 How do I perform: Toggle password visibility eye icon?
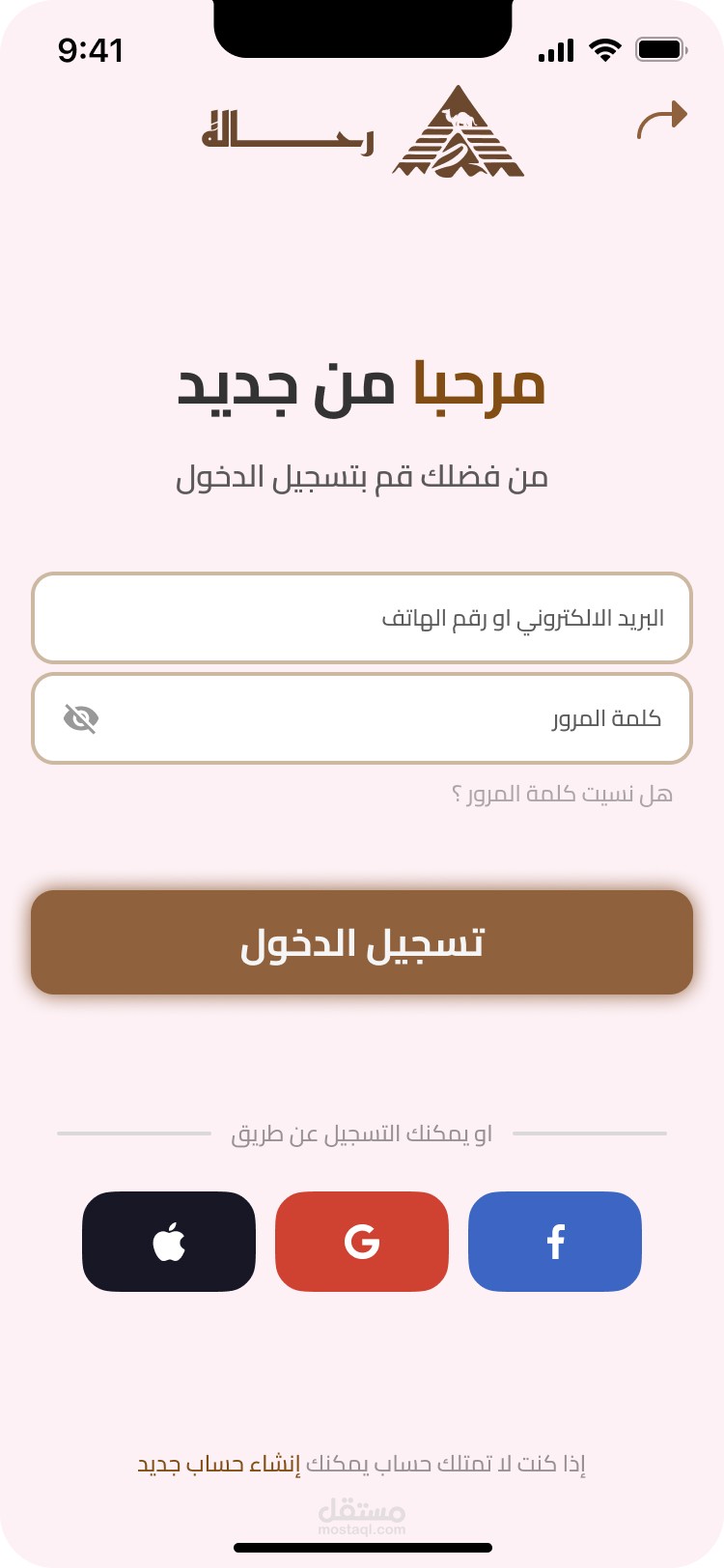pos(81,718)
